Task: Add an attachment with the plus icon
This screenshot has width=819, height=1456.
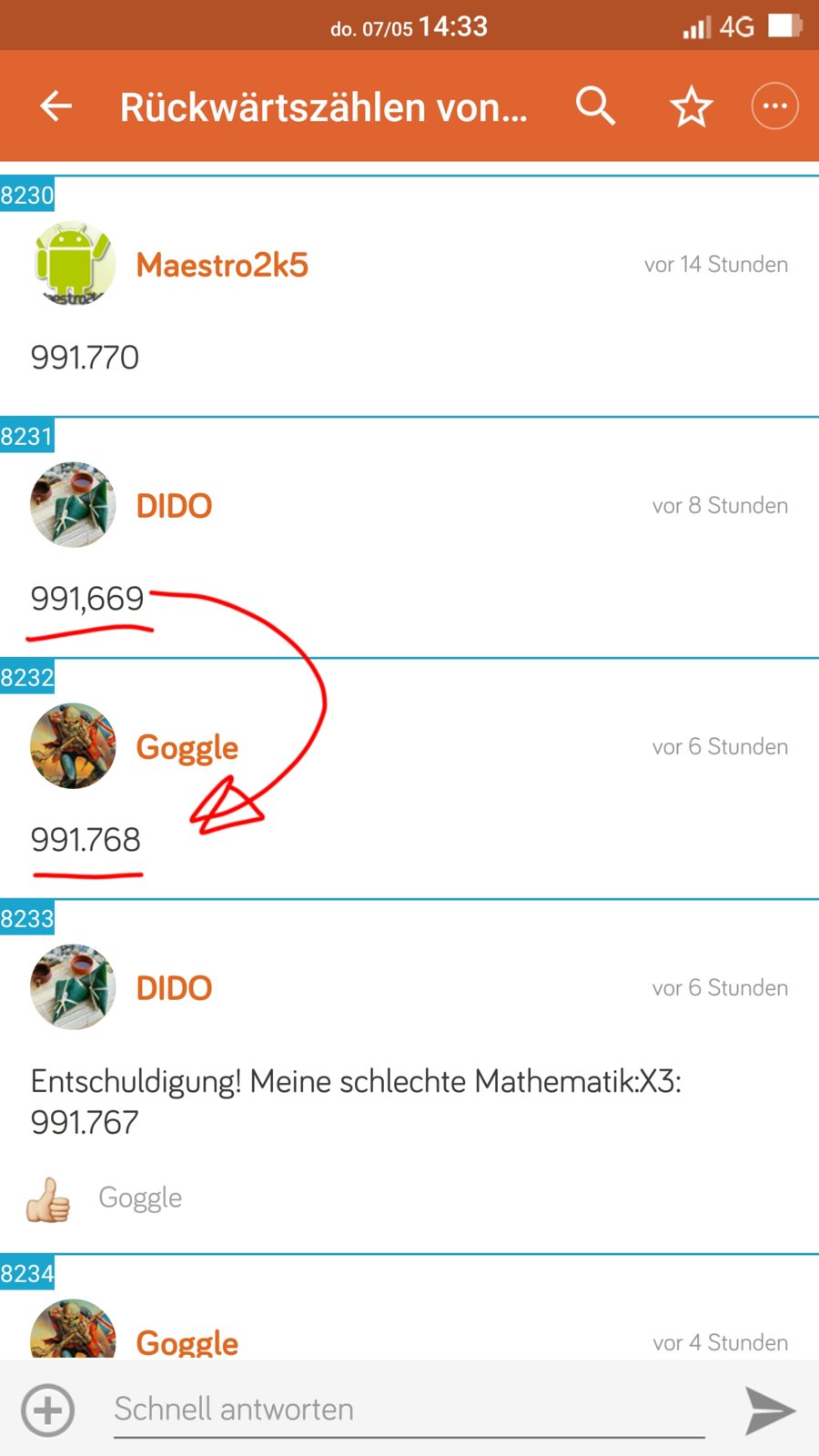Action: point(47,1410)
